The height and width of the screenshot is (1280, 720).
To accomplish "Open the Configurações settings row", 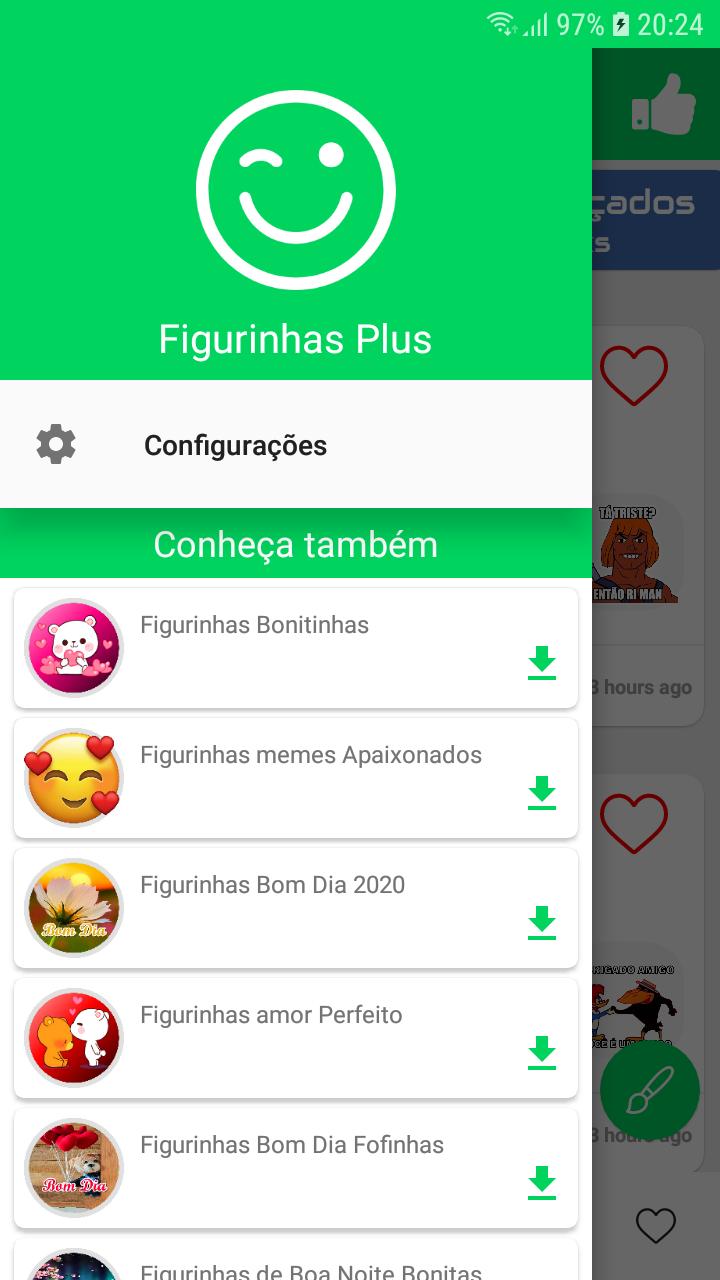I will coord(296,445).
